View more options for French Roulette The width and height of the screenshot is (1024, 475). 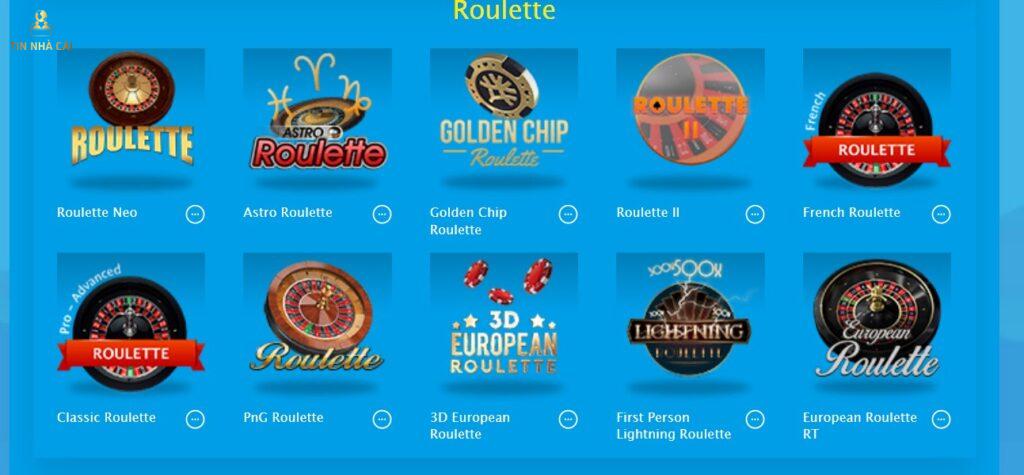(941, 214)
